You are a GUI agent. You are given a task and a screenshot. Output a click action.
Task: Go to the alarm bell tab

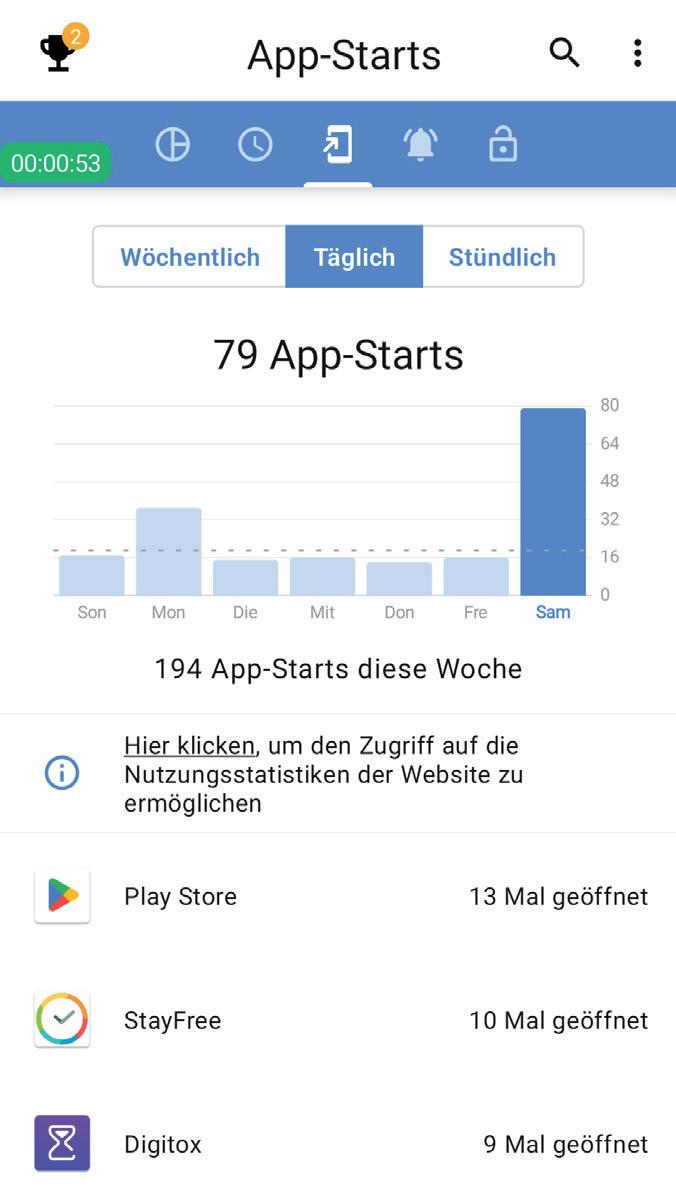[420, 146]
